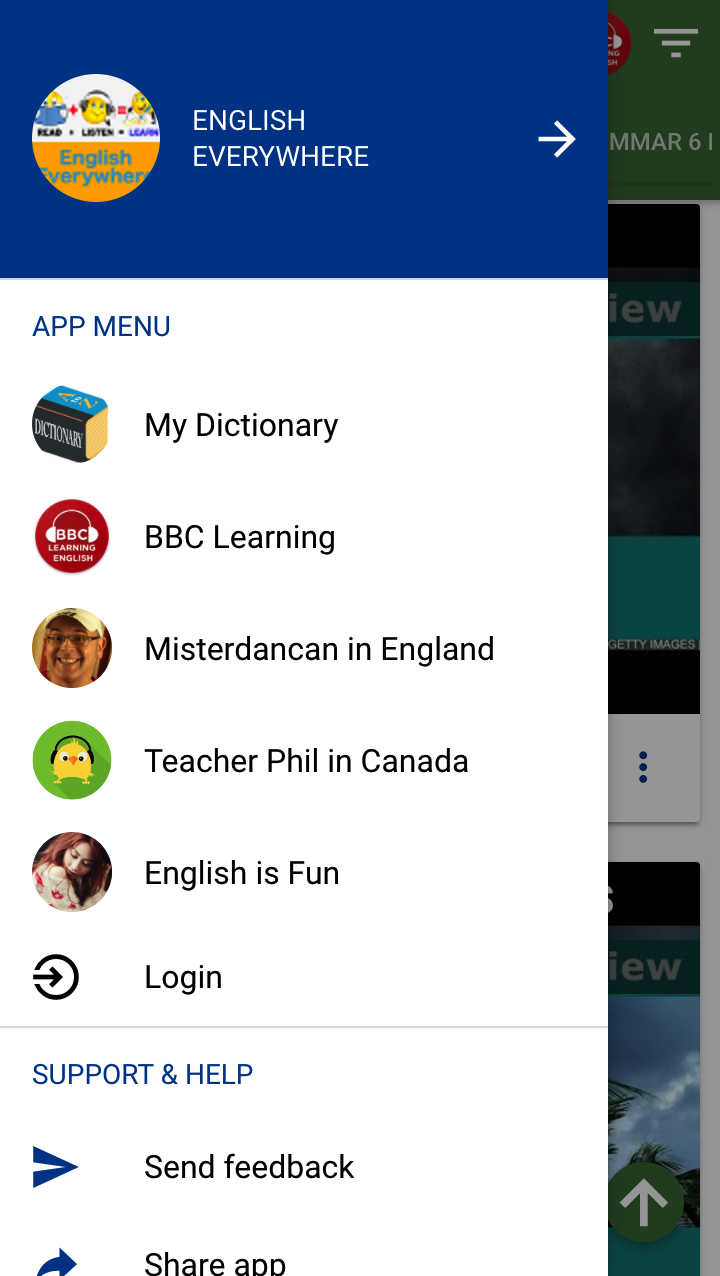Open English is Fun avatar icon
This screenshot has width=720, height=1276.
click(x=72, y=872)
